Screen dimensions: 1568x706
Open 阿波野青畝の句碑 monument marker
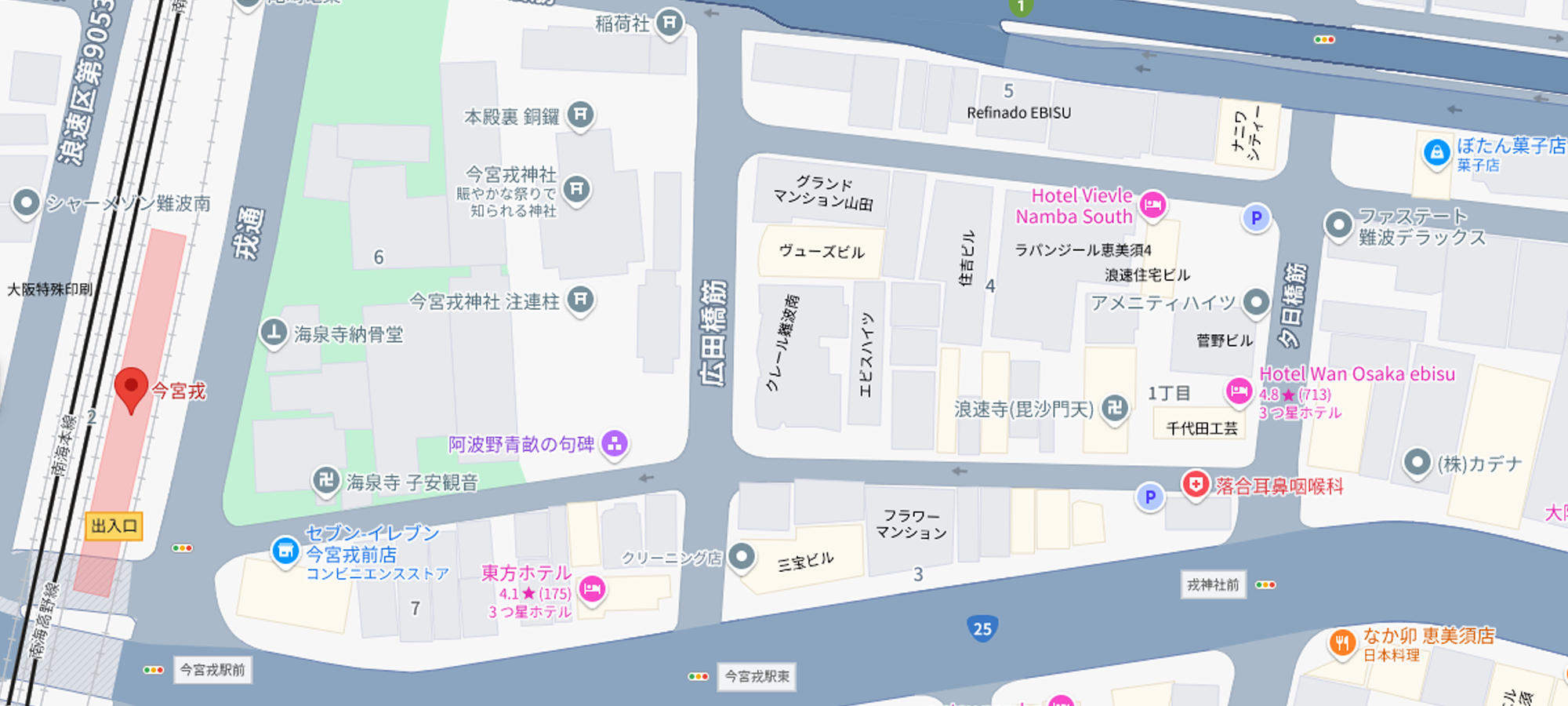(x=615, y=444)
